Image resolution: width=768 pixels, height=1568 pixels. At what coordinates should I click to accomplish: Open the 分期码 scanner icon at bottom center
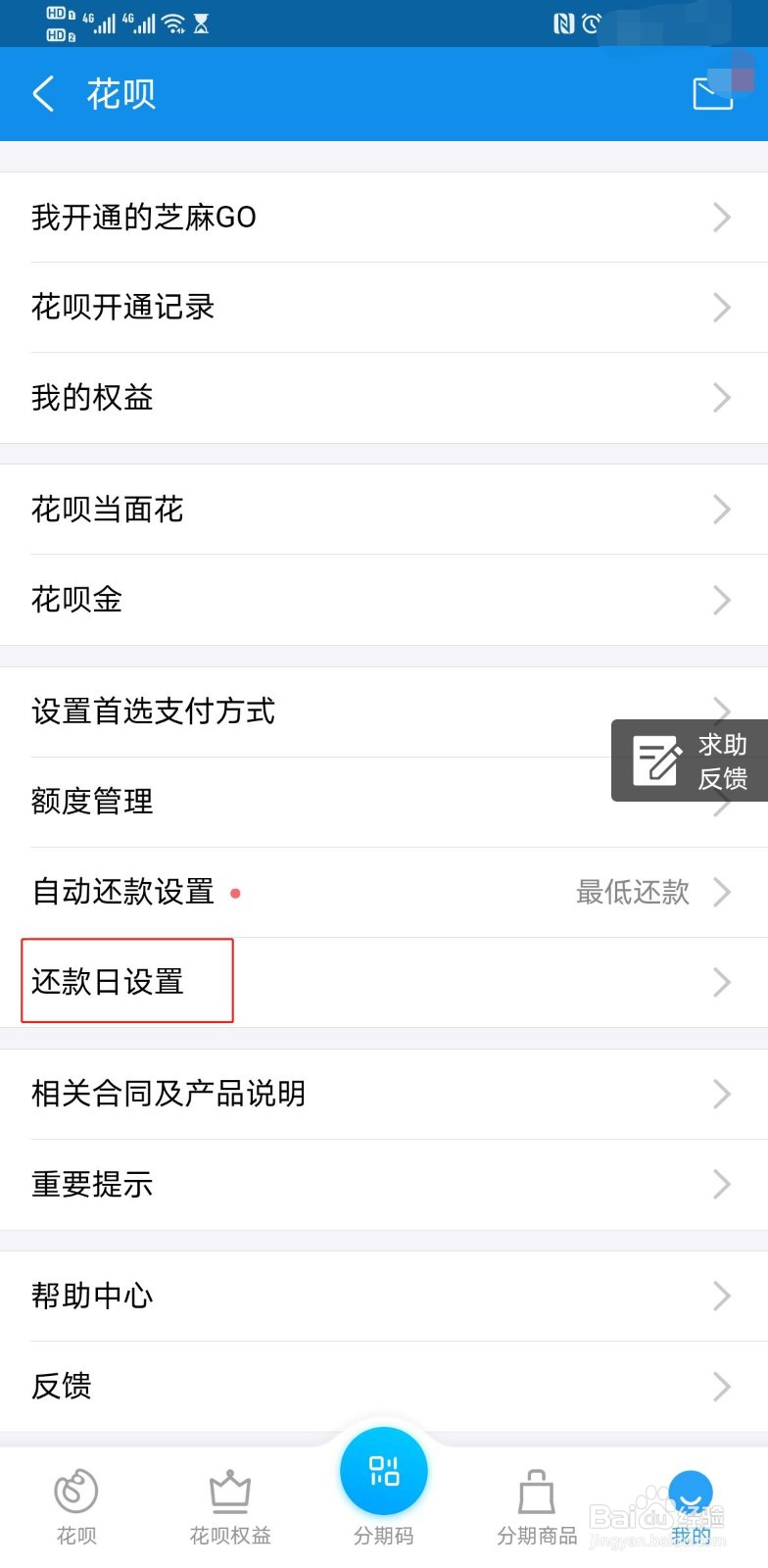(383, 1470)
